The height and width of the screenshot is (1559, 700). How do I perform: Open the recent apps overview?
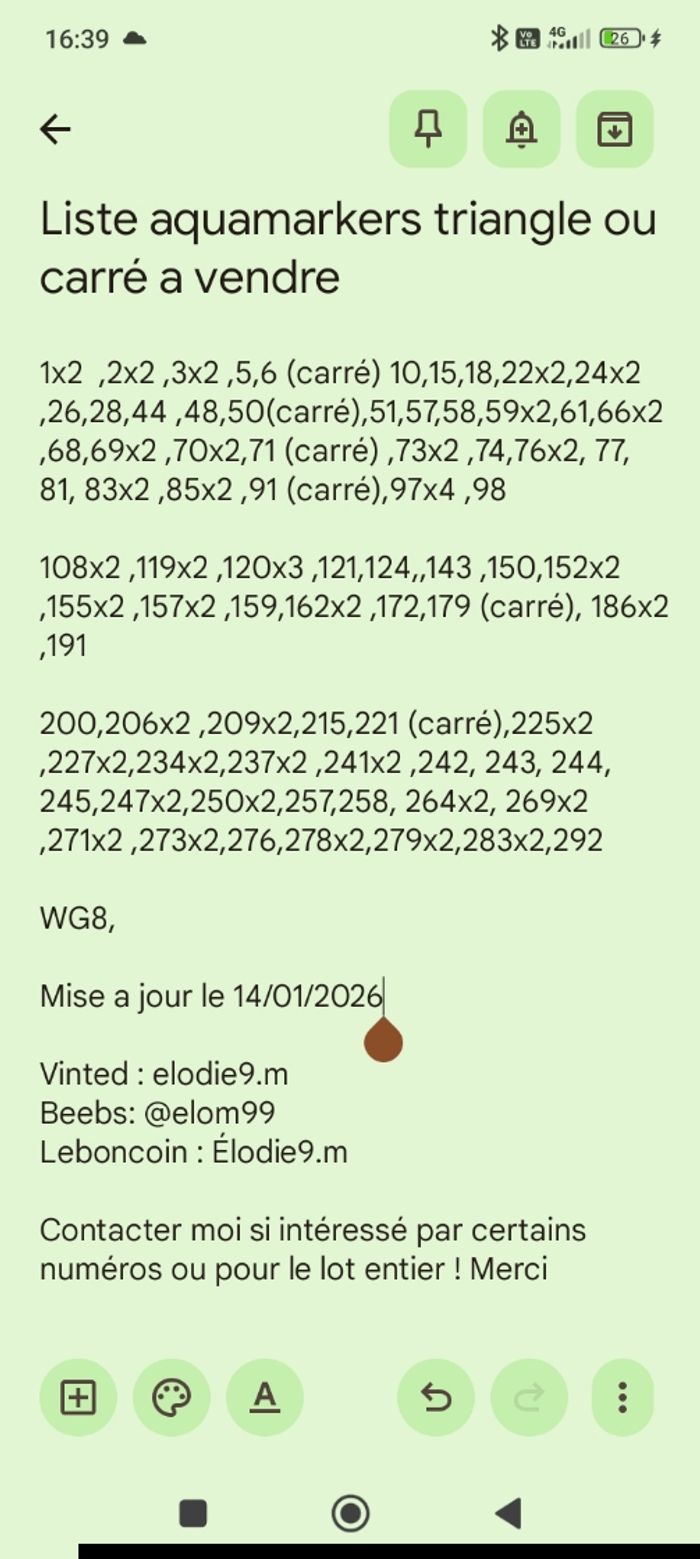pos(193,1513)
